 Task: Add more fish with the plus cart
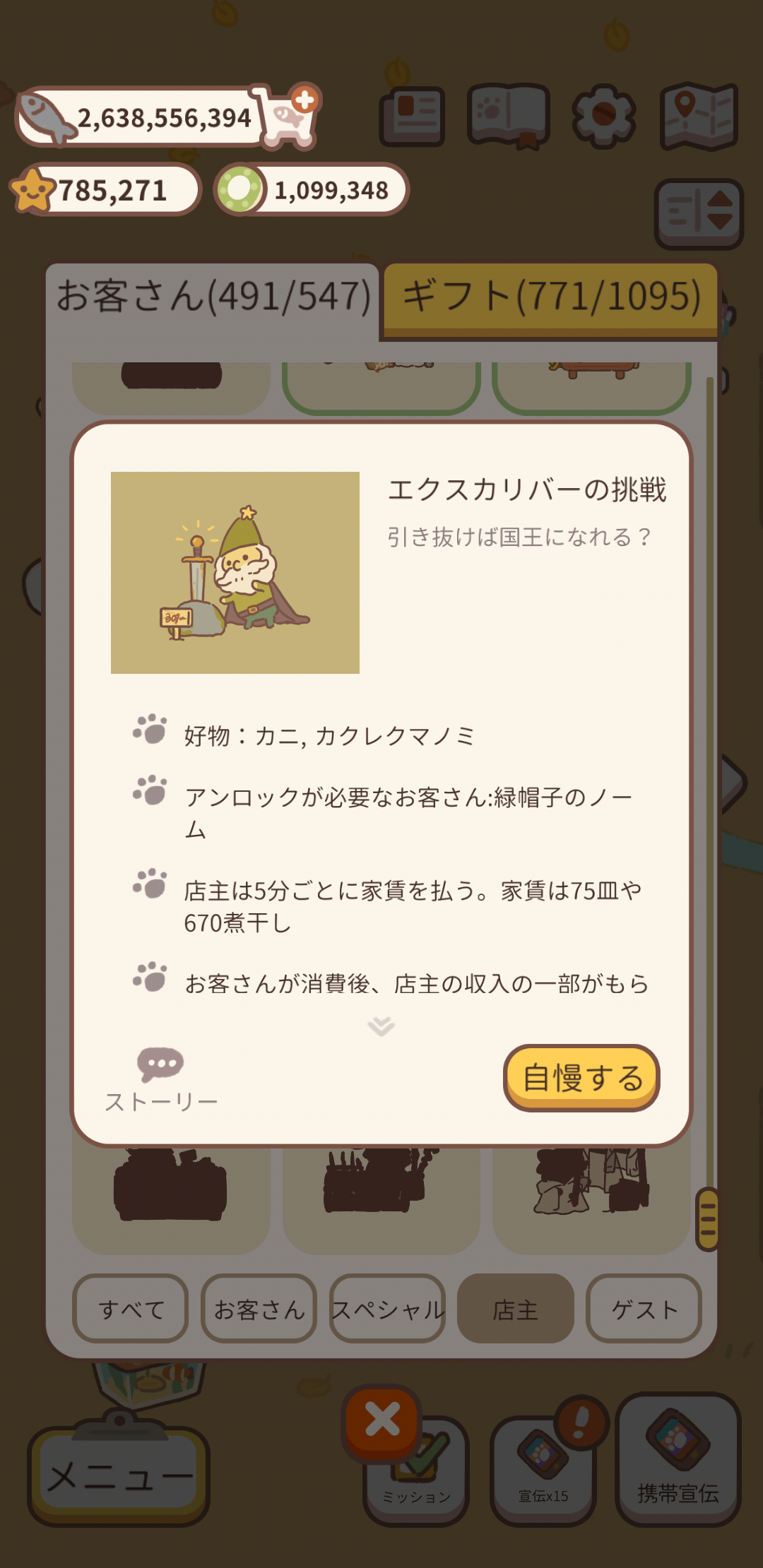(x=291, y=117)
